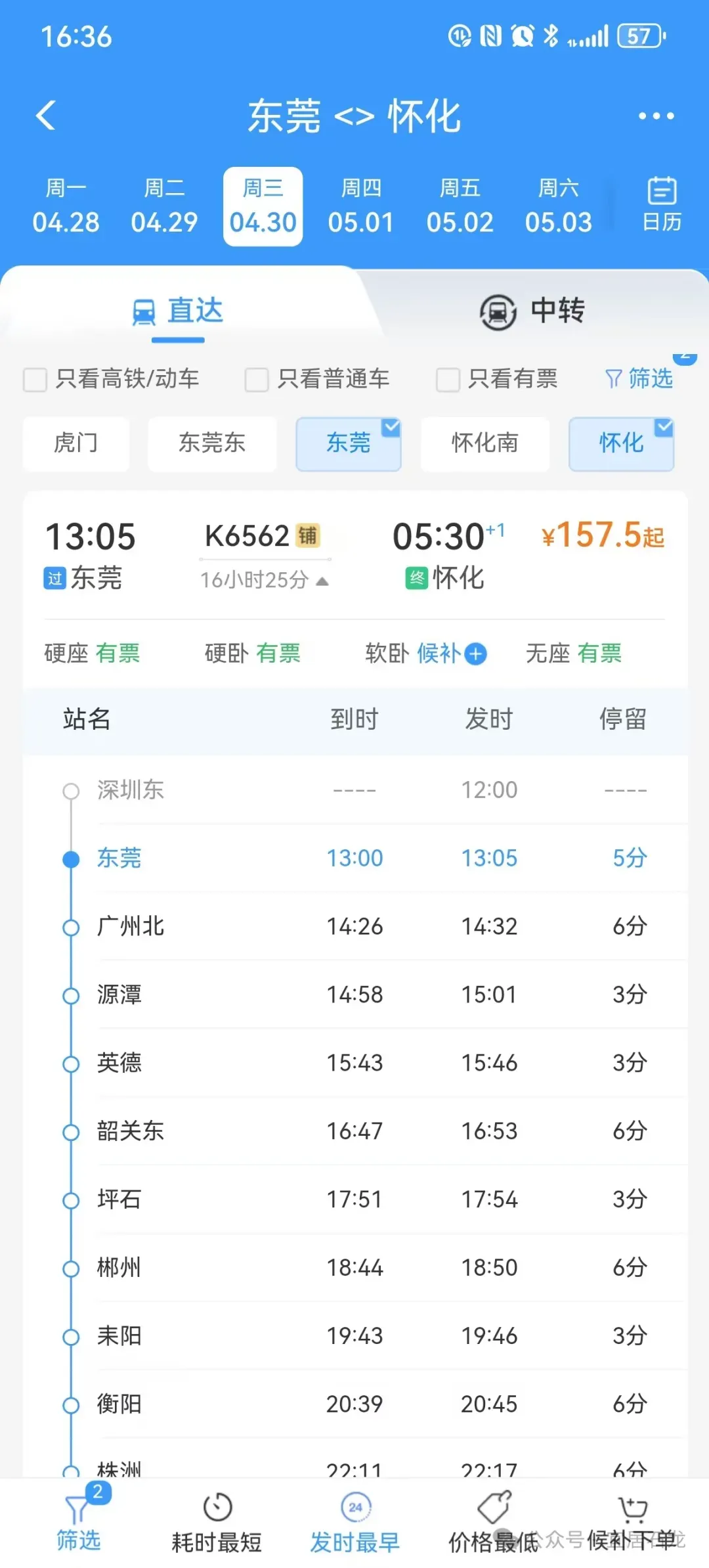The image size is (709, 1568).
Task: Sort by 价格最低
Action: tap(494, 1524)
